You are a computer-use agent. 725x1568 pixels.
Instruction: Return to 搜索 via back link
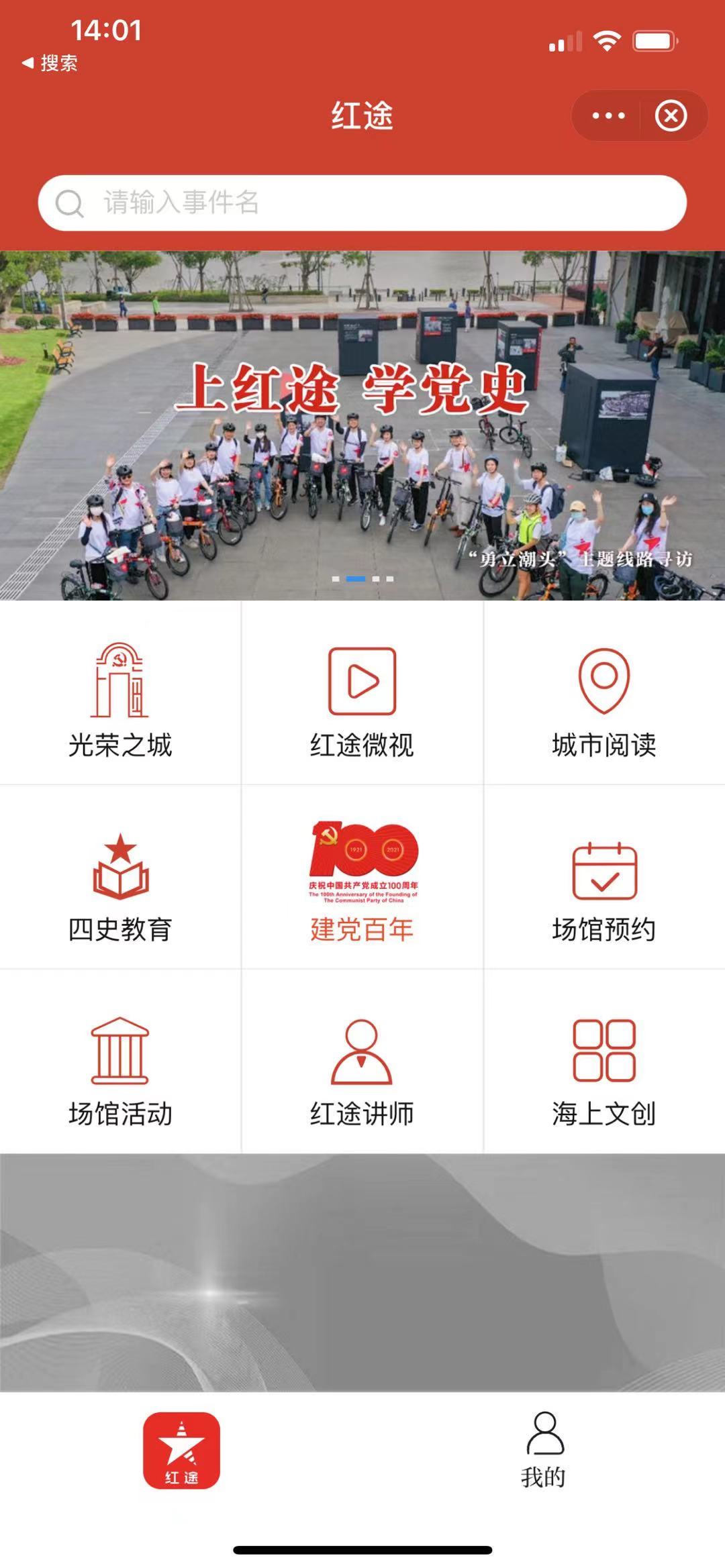pos(50,63)
